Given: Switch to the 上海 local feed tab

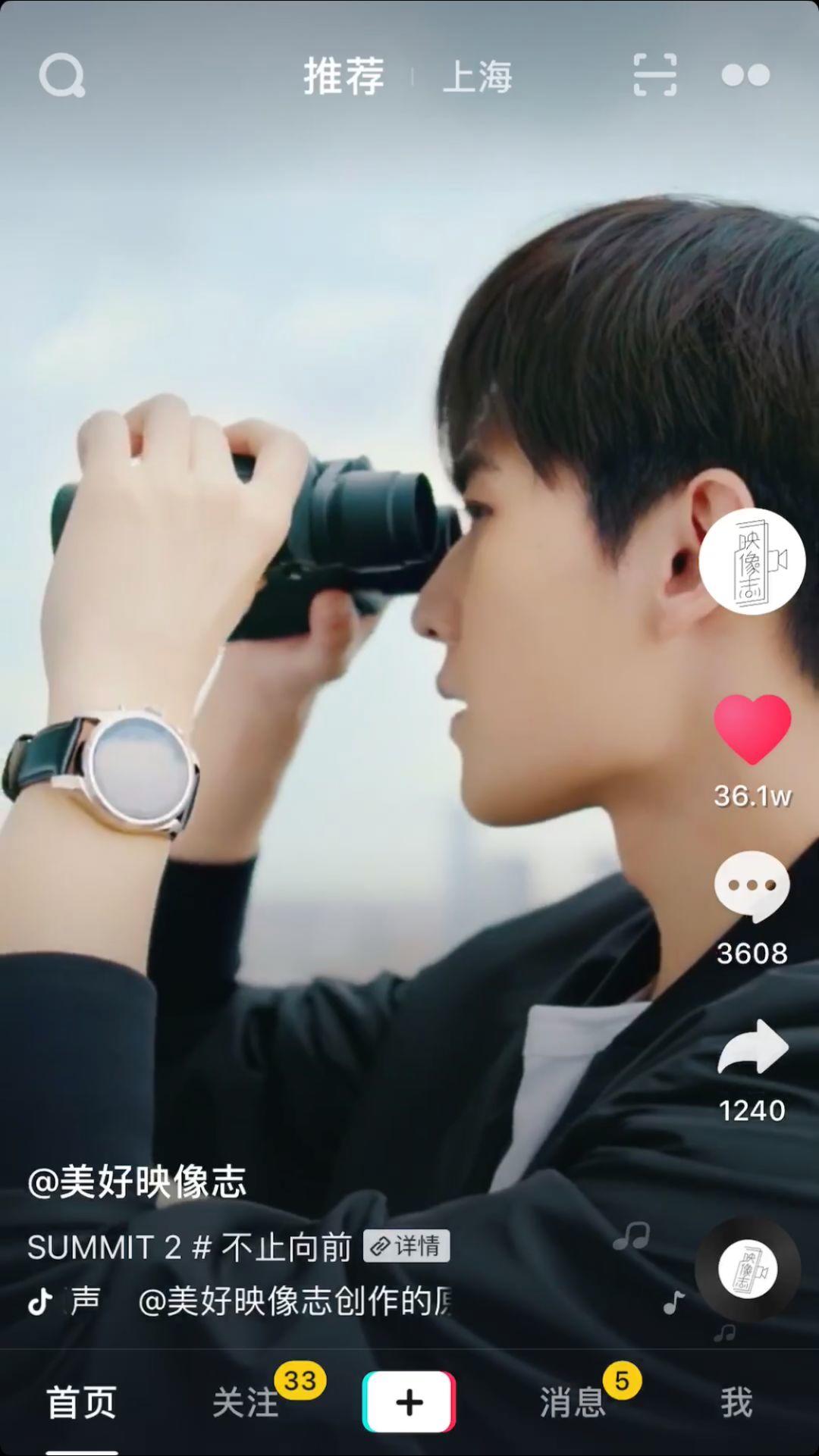Looking at the screenshot, I should 477,77.
